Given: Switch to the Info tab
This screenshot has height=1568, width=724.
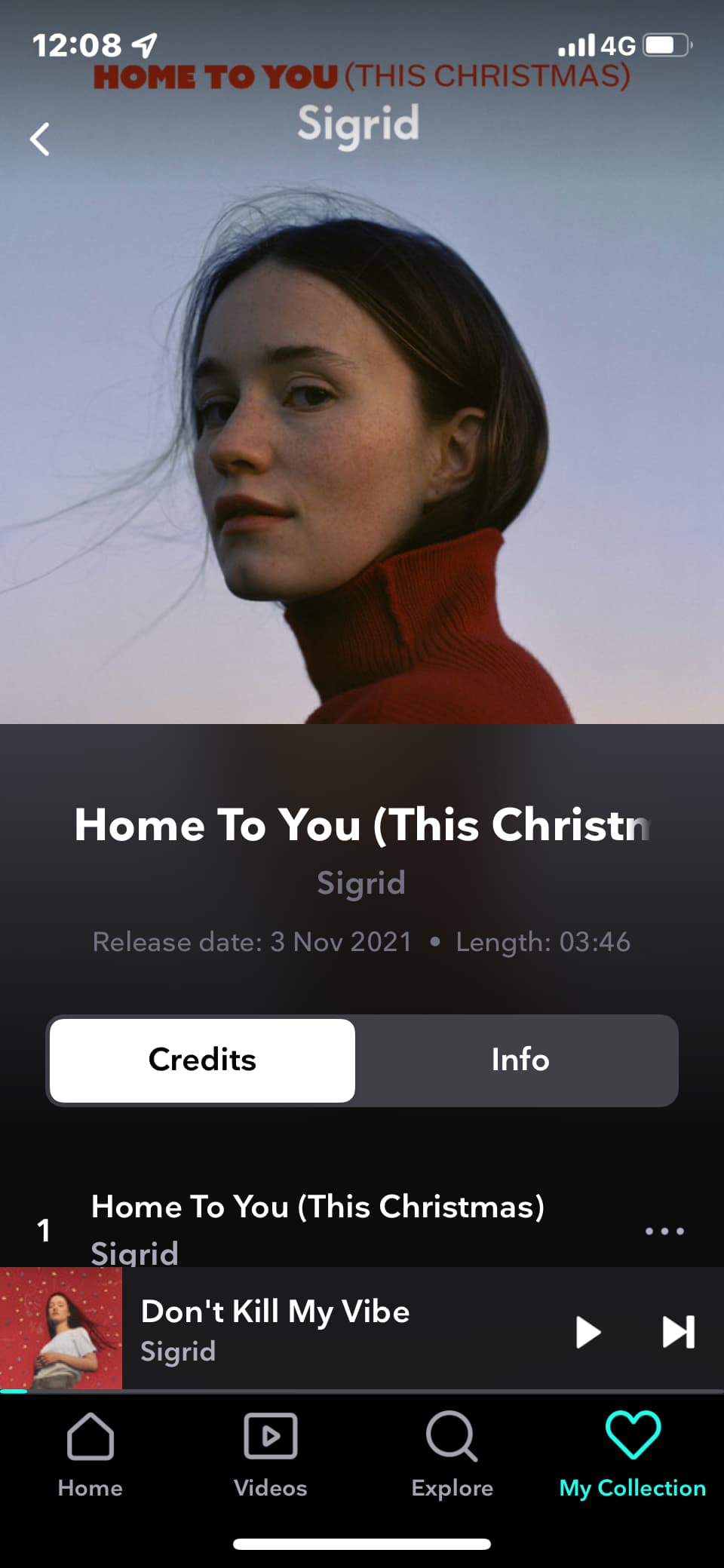Looking at the screenshot, I should (520, 1060).
